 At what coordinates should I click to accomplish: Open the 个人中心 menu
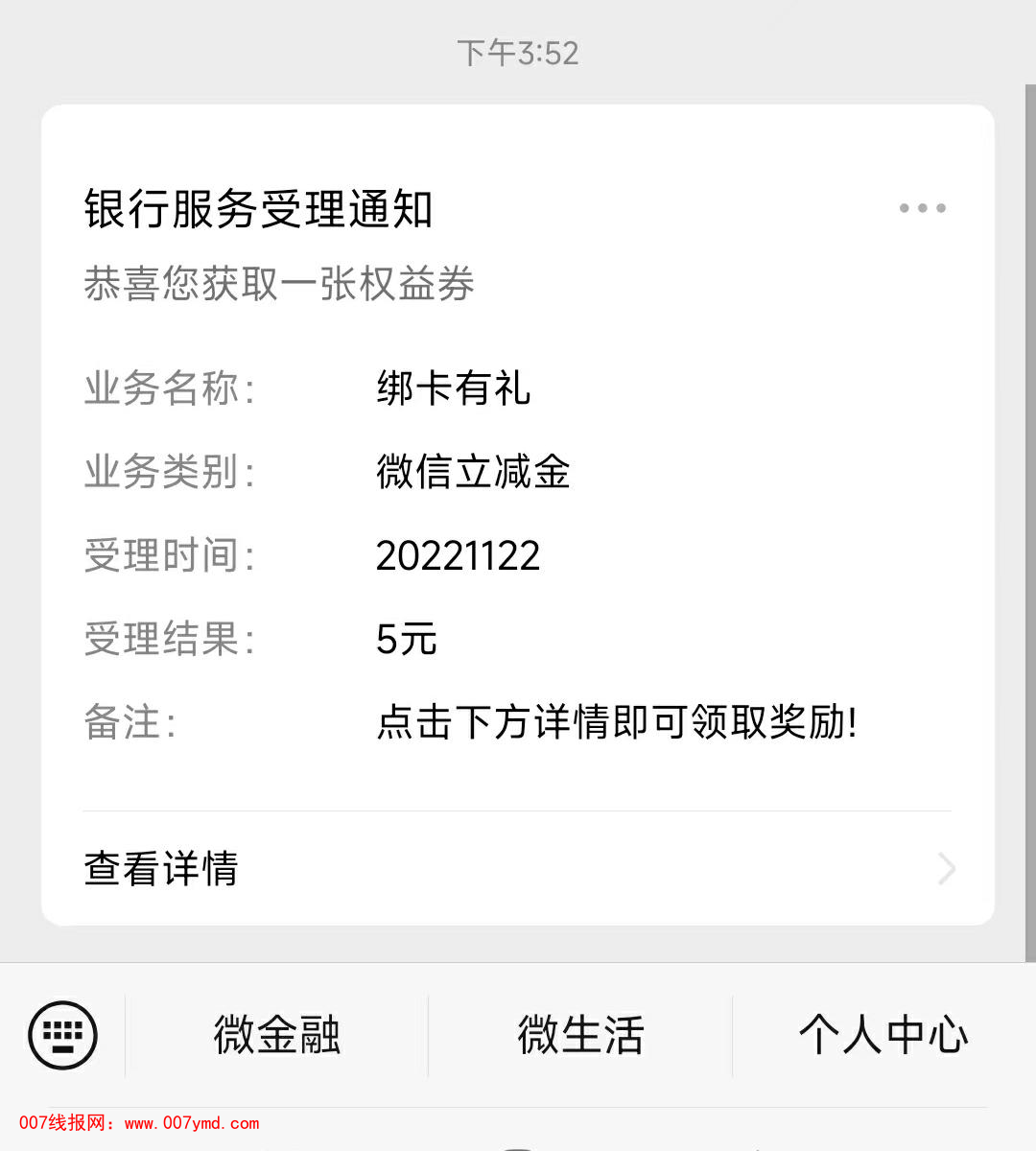click(x=883, y=1036)
